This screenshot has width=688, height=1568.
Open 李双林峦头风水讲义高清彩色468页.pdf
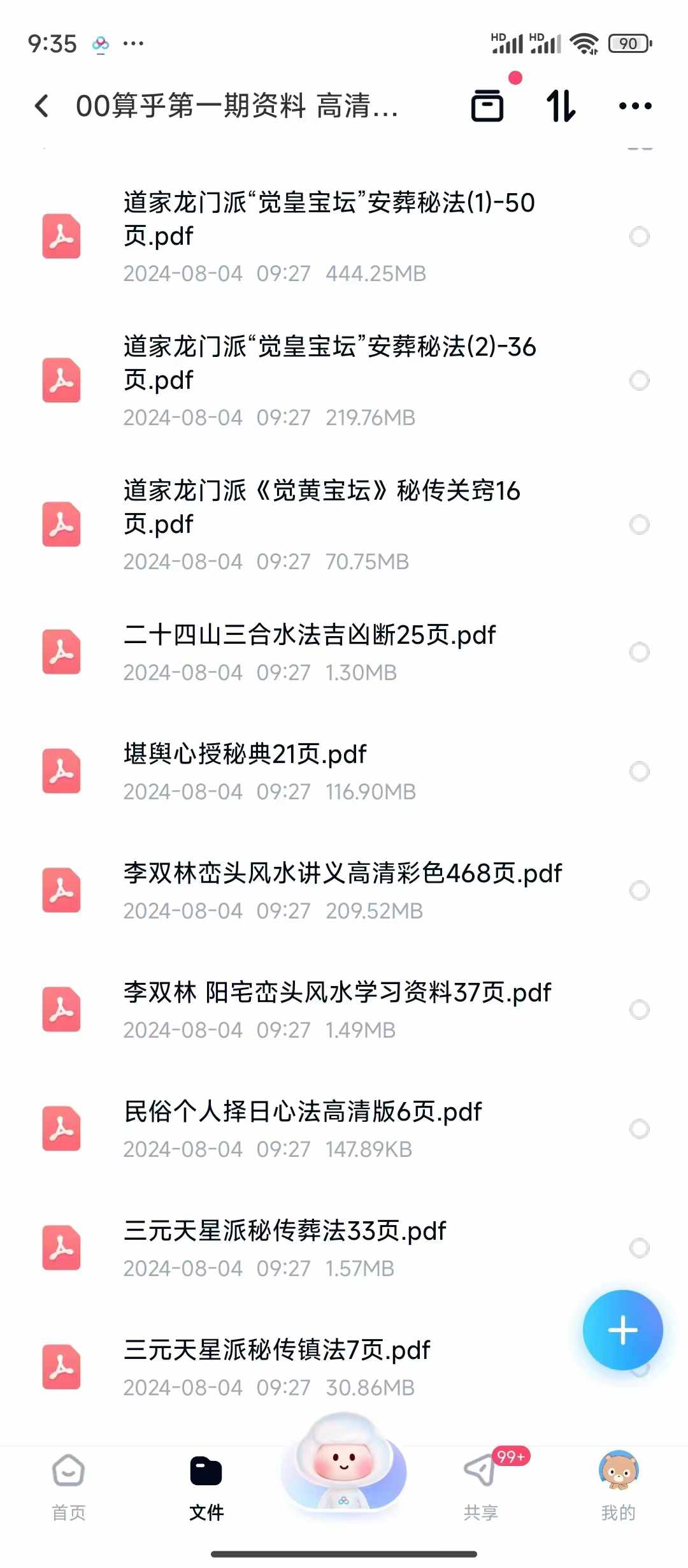(344, 890)
